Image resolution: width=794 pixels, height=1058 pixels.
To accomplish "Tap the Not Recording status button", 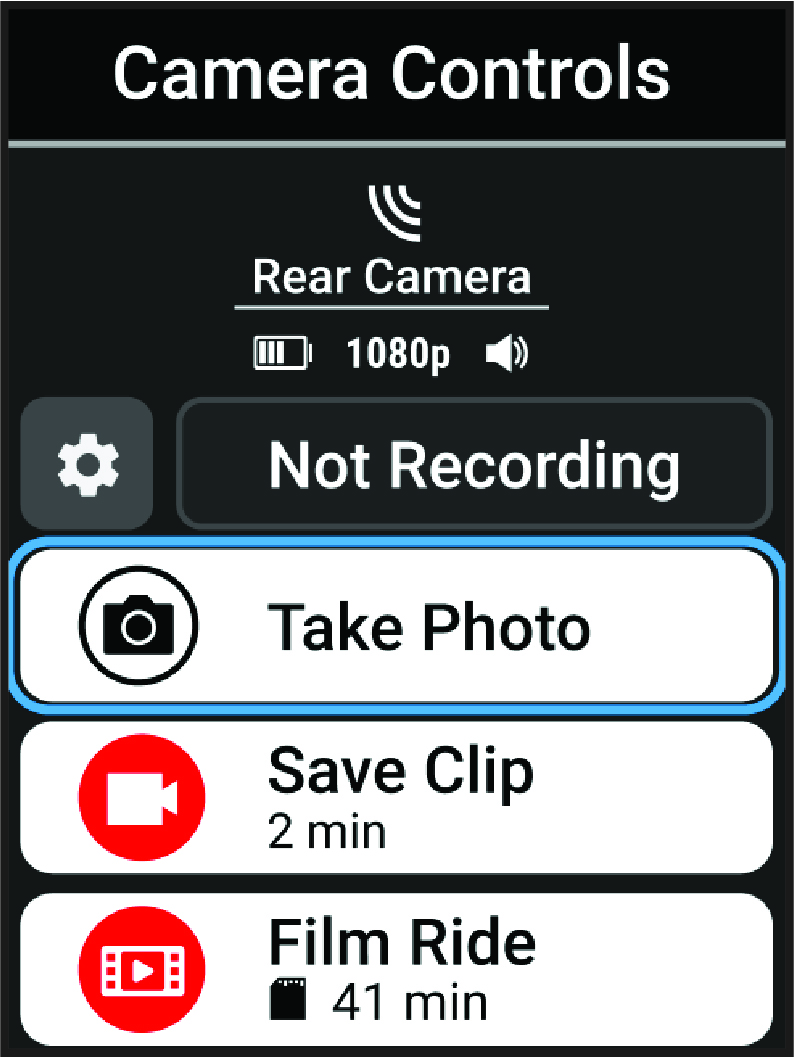I will point(474,464).
